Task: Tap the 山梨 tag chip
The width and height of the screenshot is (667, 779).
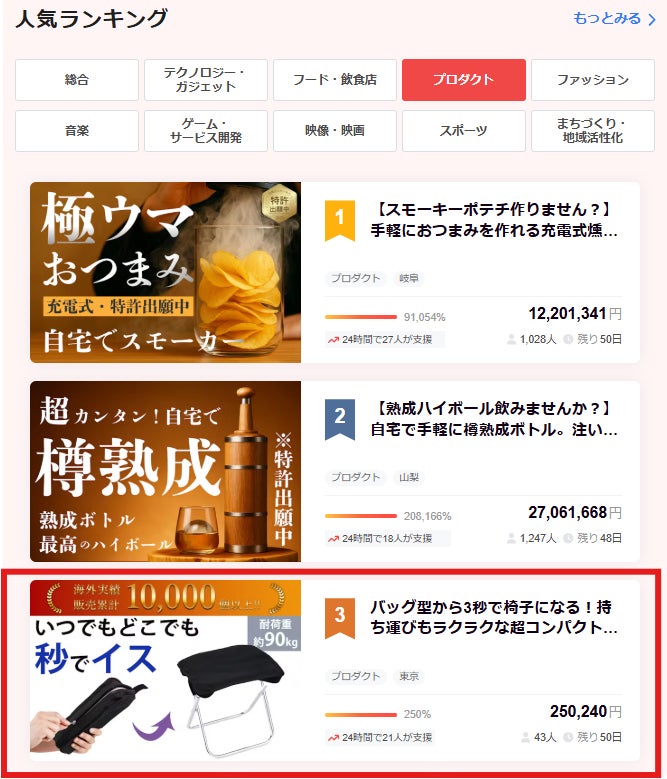Action: pos(408,477)
